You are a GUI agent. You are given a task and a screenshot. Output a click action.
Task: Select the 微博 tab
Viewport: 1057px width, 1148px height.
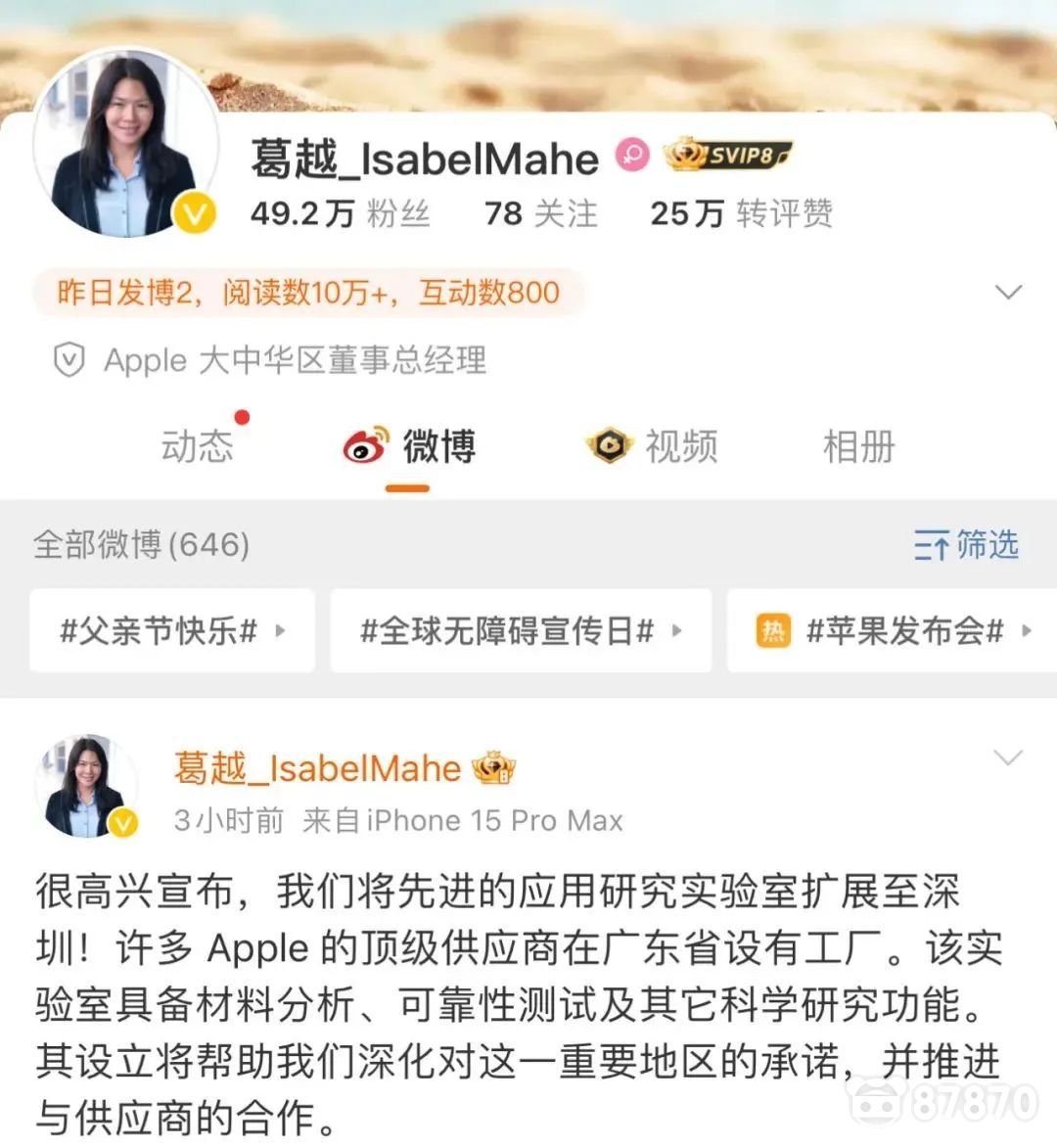[x=409, y=447]
